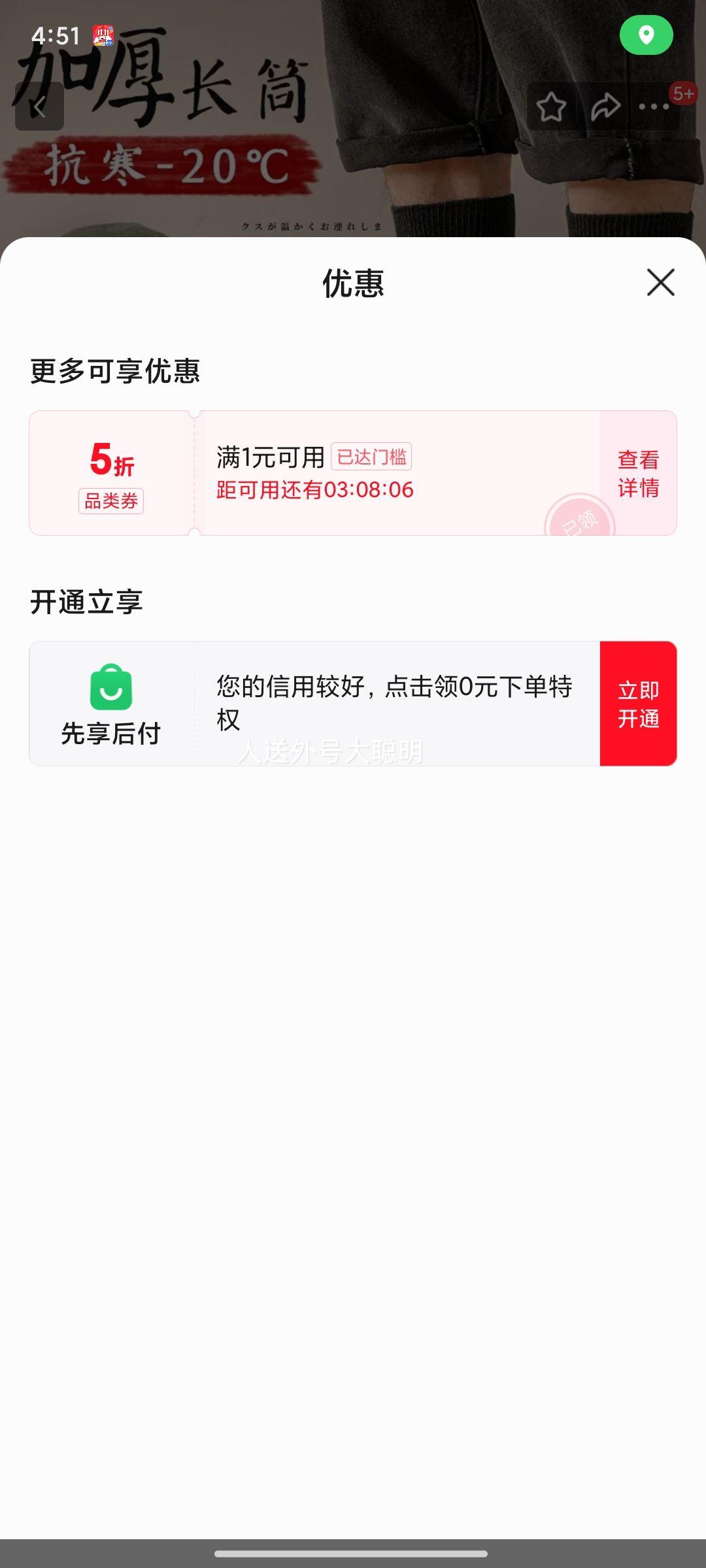Tap the 03:08:06 countdown timer
706x1568 pixels.
pyautogui.click(x=369, y=490)
